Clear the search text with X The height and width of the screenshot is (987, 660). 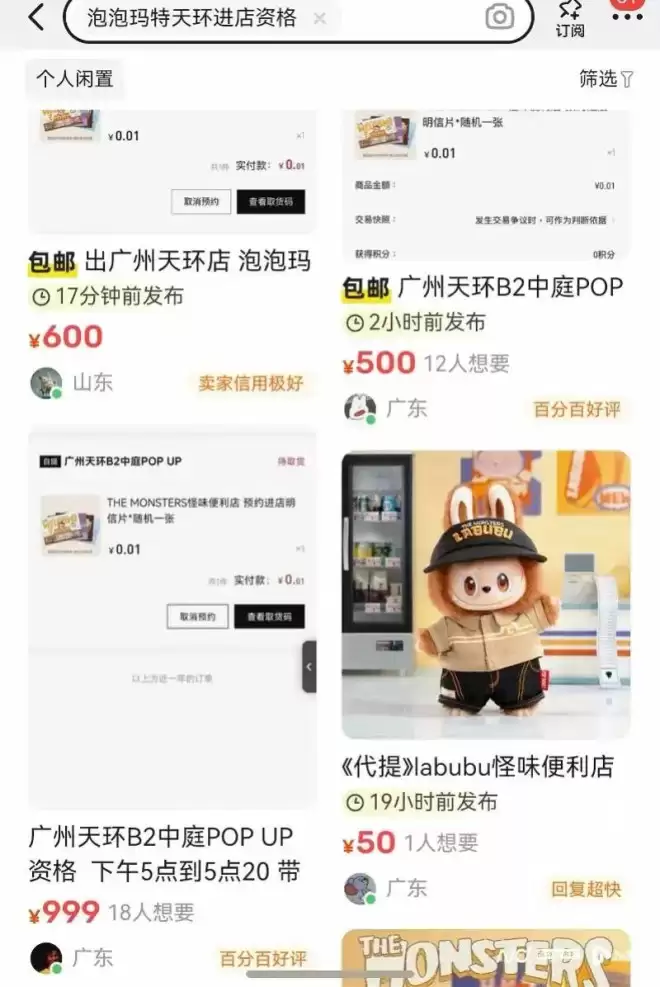pos(320,18)
